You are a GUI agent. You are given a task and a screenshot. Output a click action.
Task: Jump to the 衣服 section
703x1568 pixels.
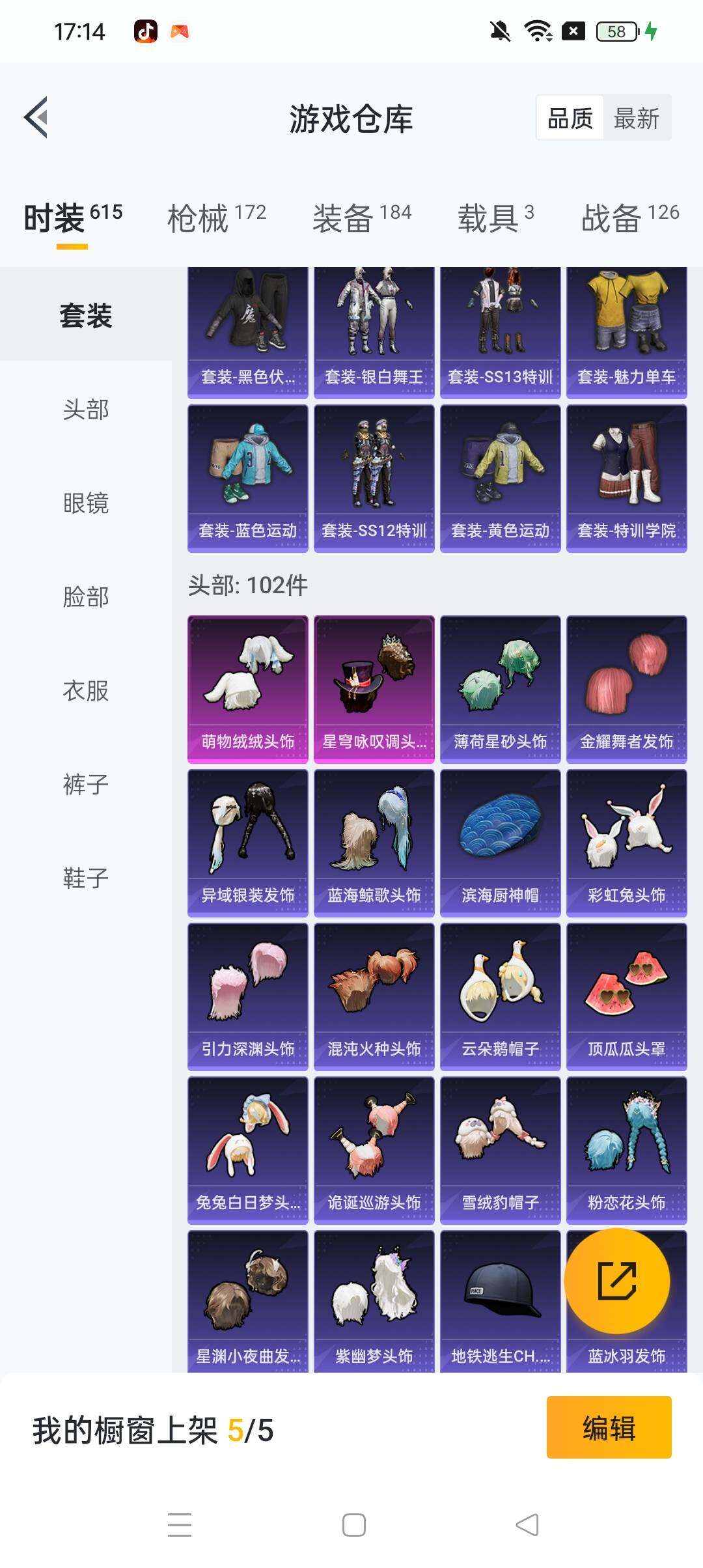(86, 691)
